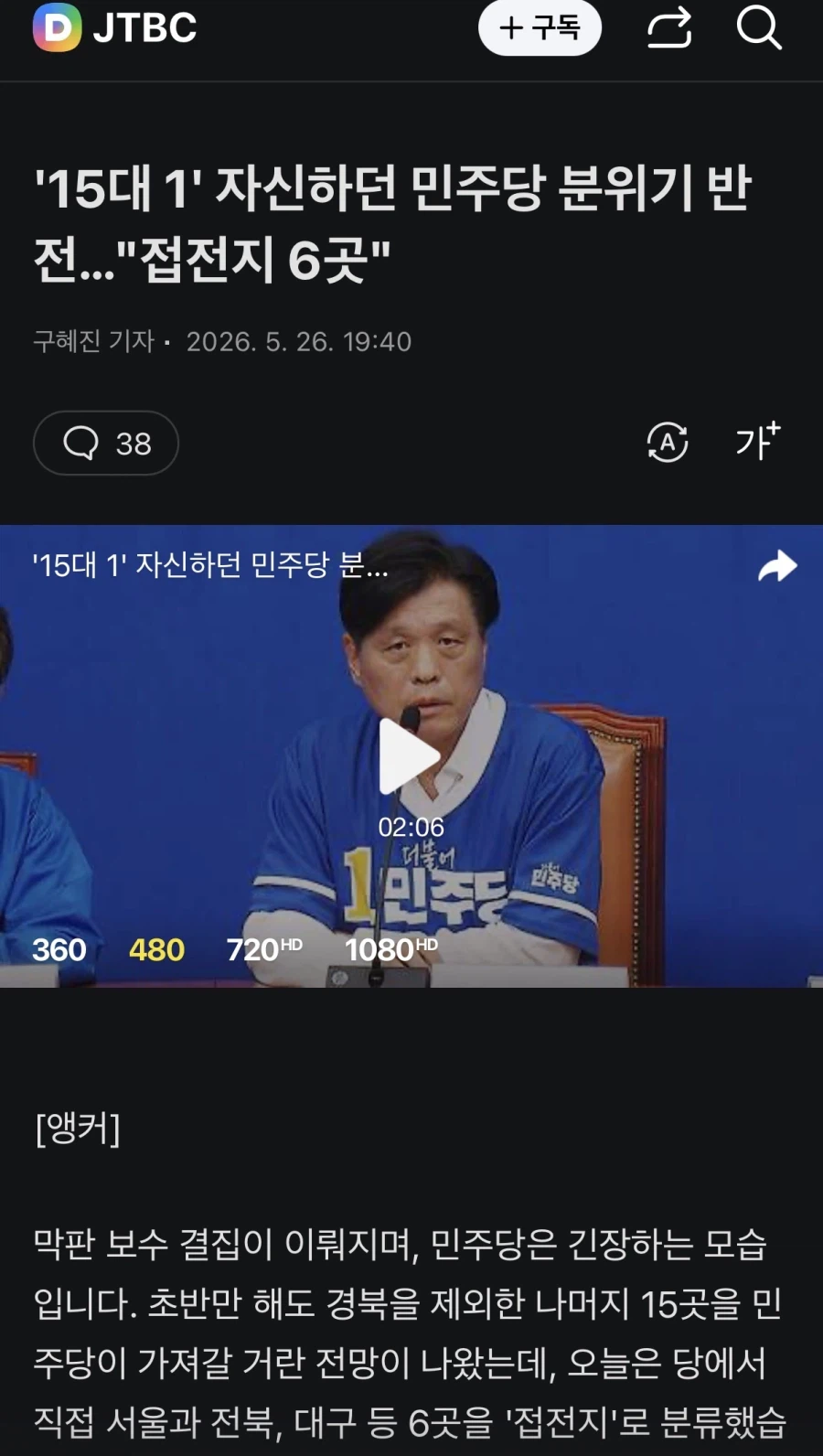Viewport: 823px width, 1456px height.
Task: Play the 02:06 video
Action: coord(410,757)
